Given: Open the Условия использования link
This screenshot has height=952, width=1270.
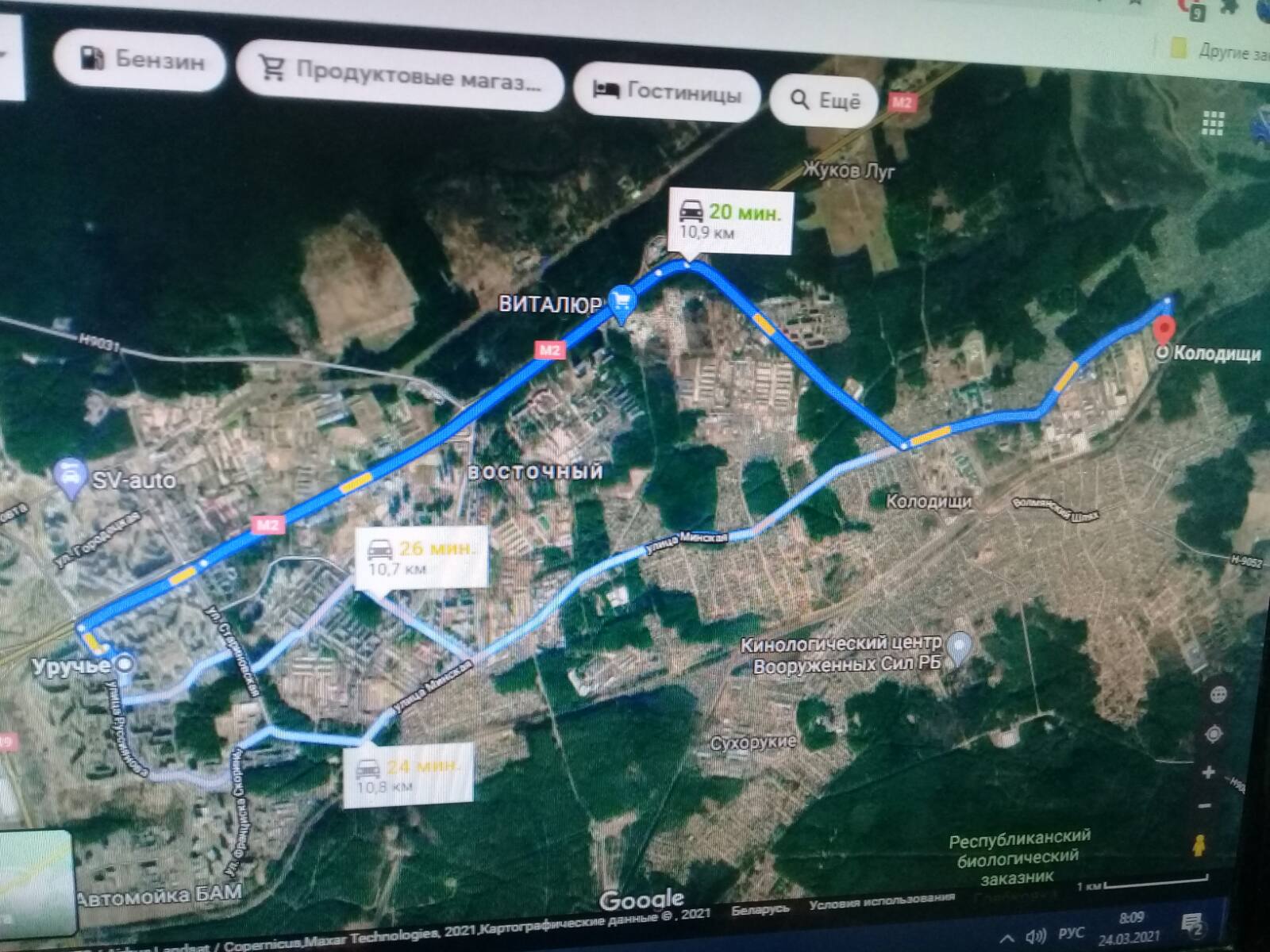Looking at the screenshot, I should 881,900.
